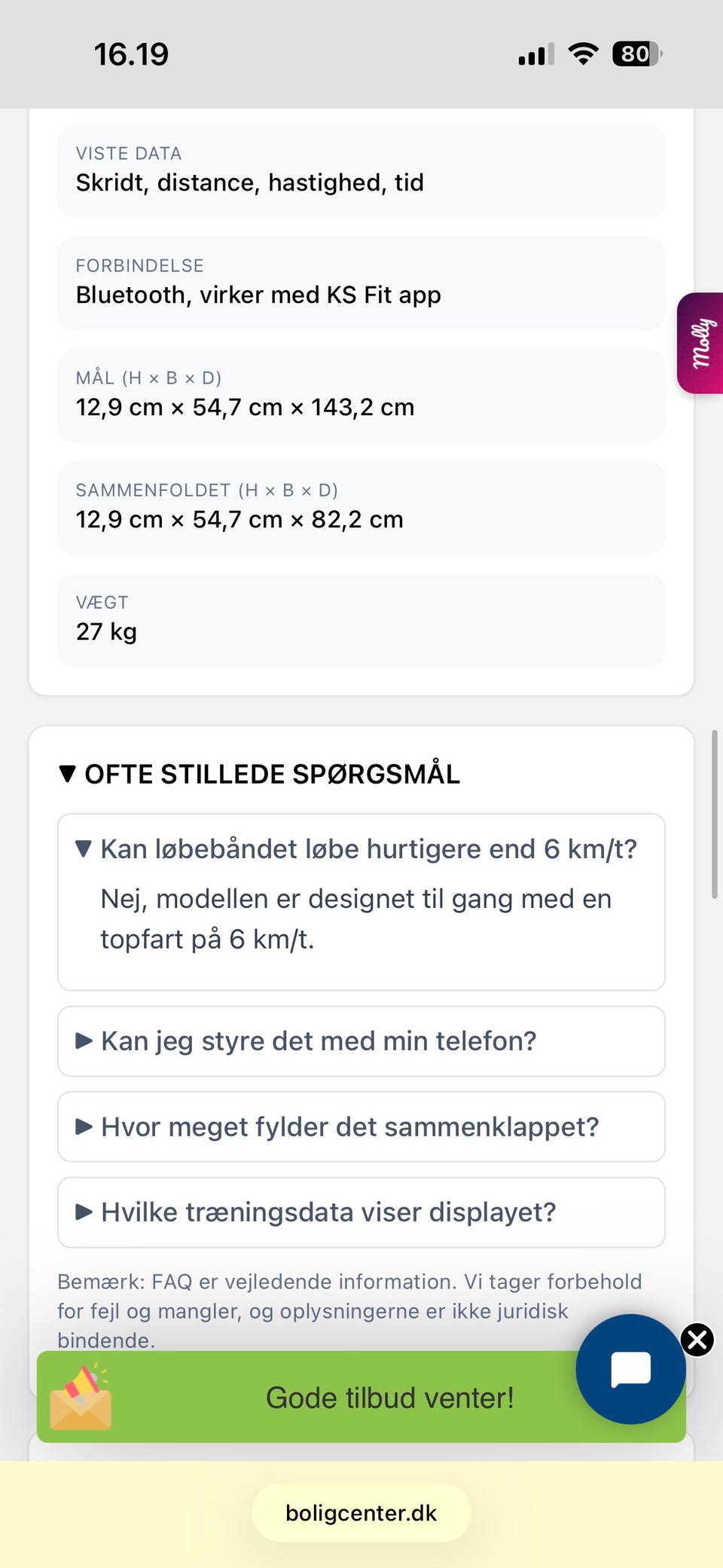The width and height of the screenshot is (723, 1568).
Task: Select the VÆGT specification card
Action: pyautogui.click(x=361, y=619)
